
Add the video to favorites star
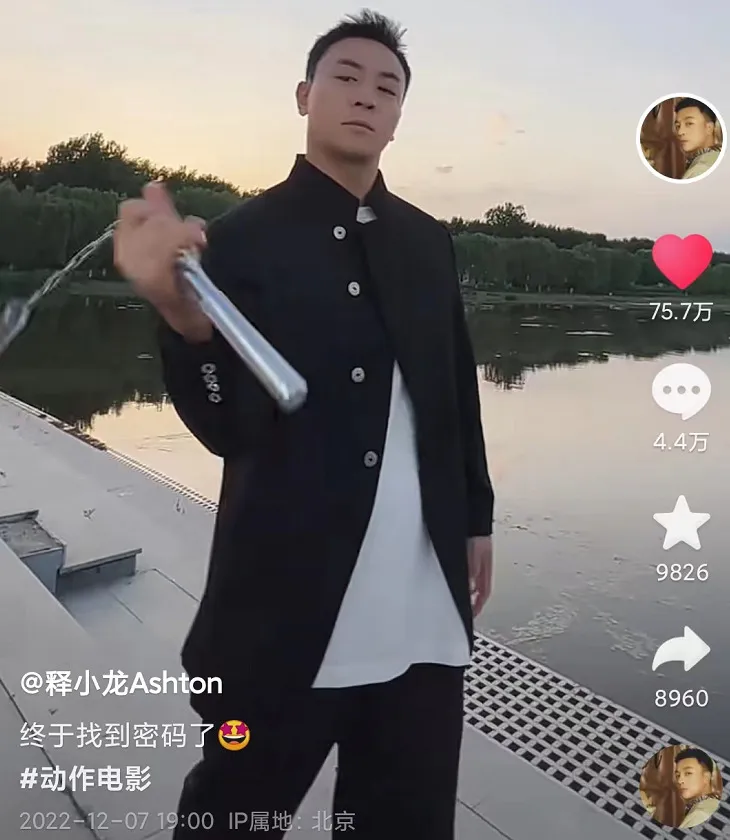pos(681,523)
